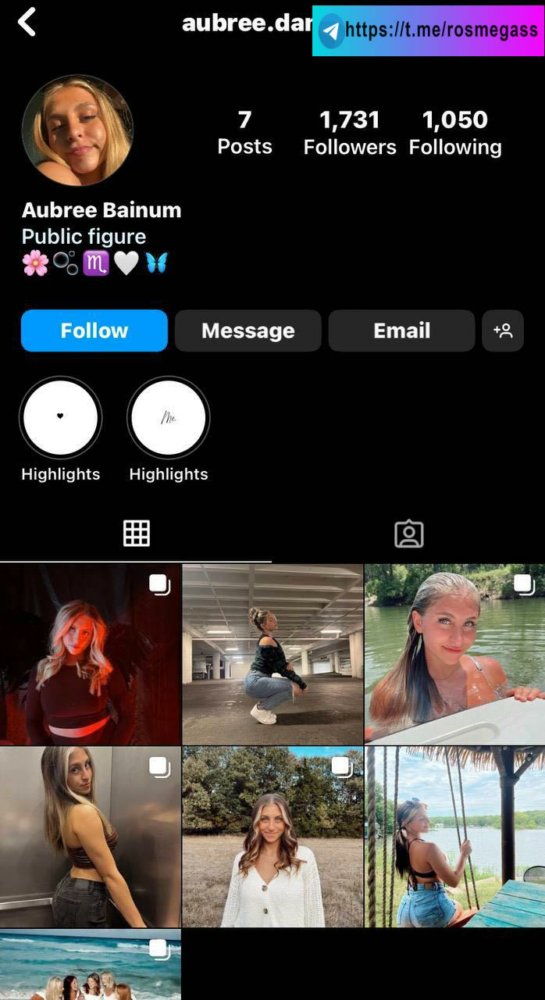This screenshot has width=545, height=1000.
Task: Tap the Email button
Action: click(402, 330)
